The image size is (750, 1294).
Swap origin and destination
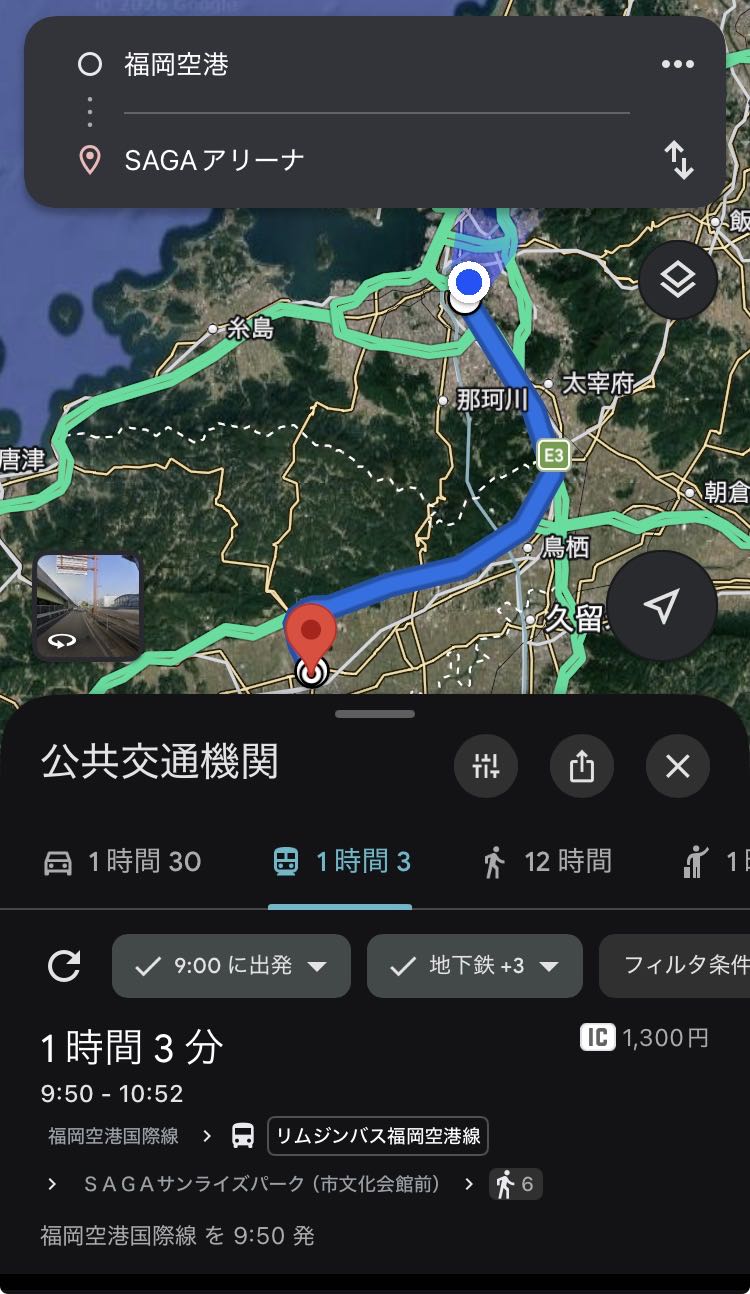click(x=679, y=160)
